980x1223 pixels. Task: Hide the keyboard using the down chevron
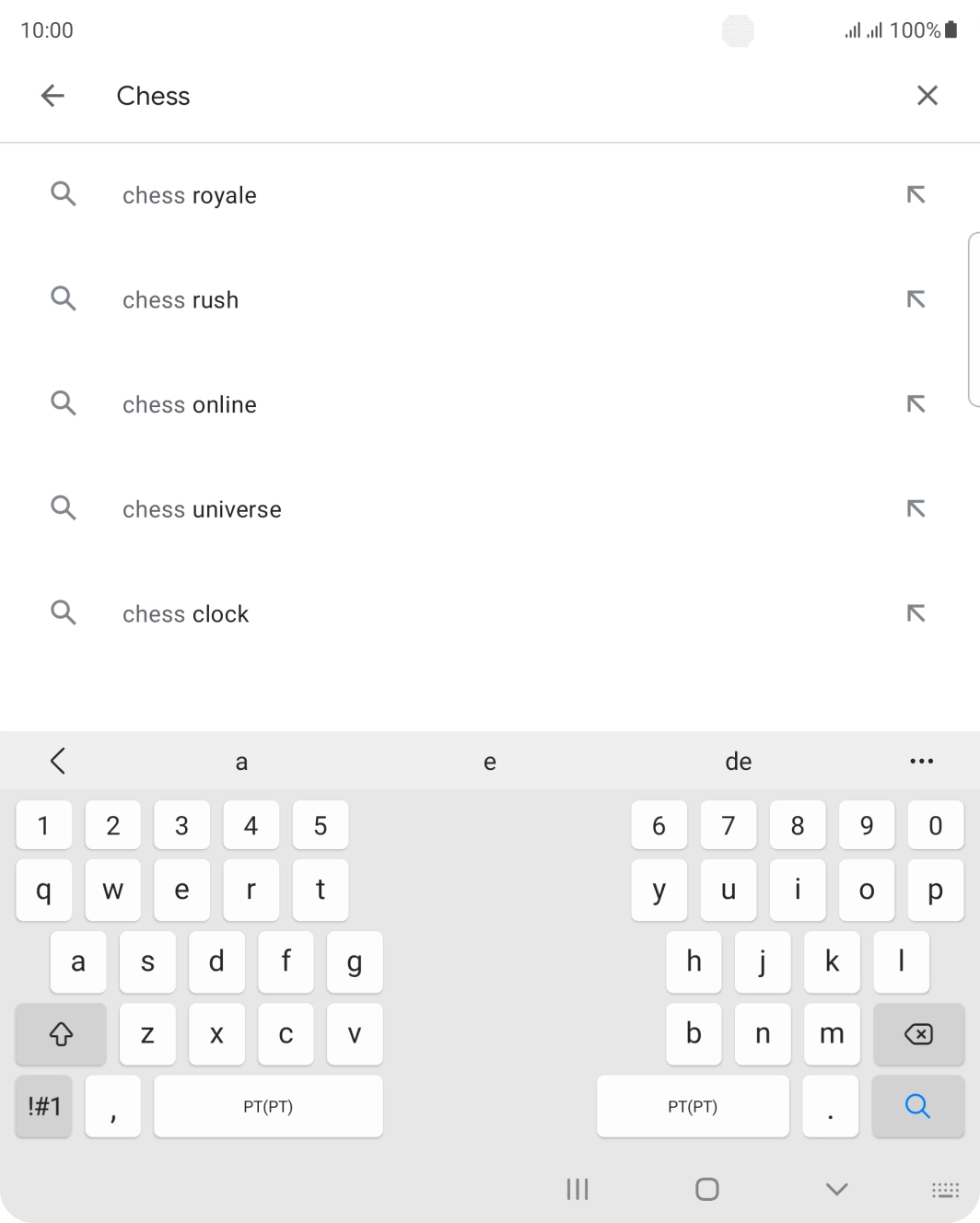[x=835, y=1189]
